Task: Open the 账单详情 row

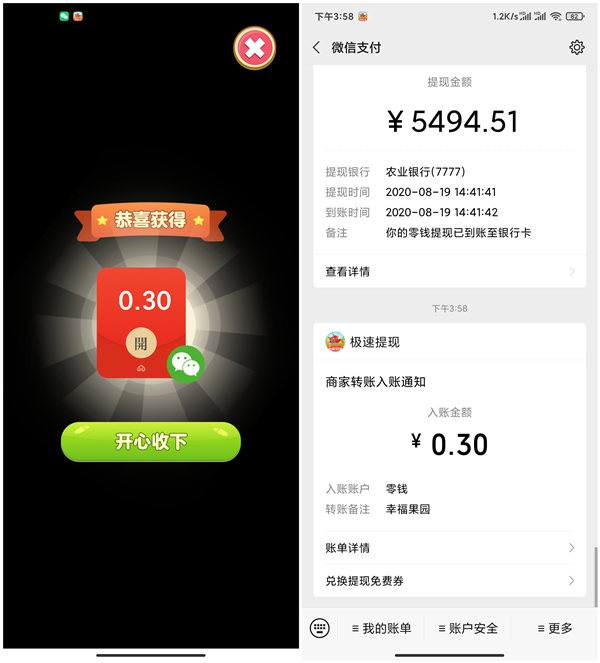Action: coord(449,548)
